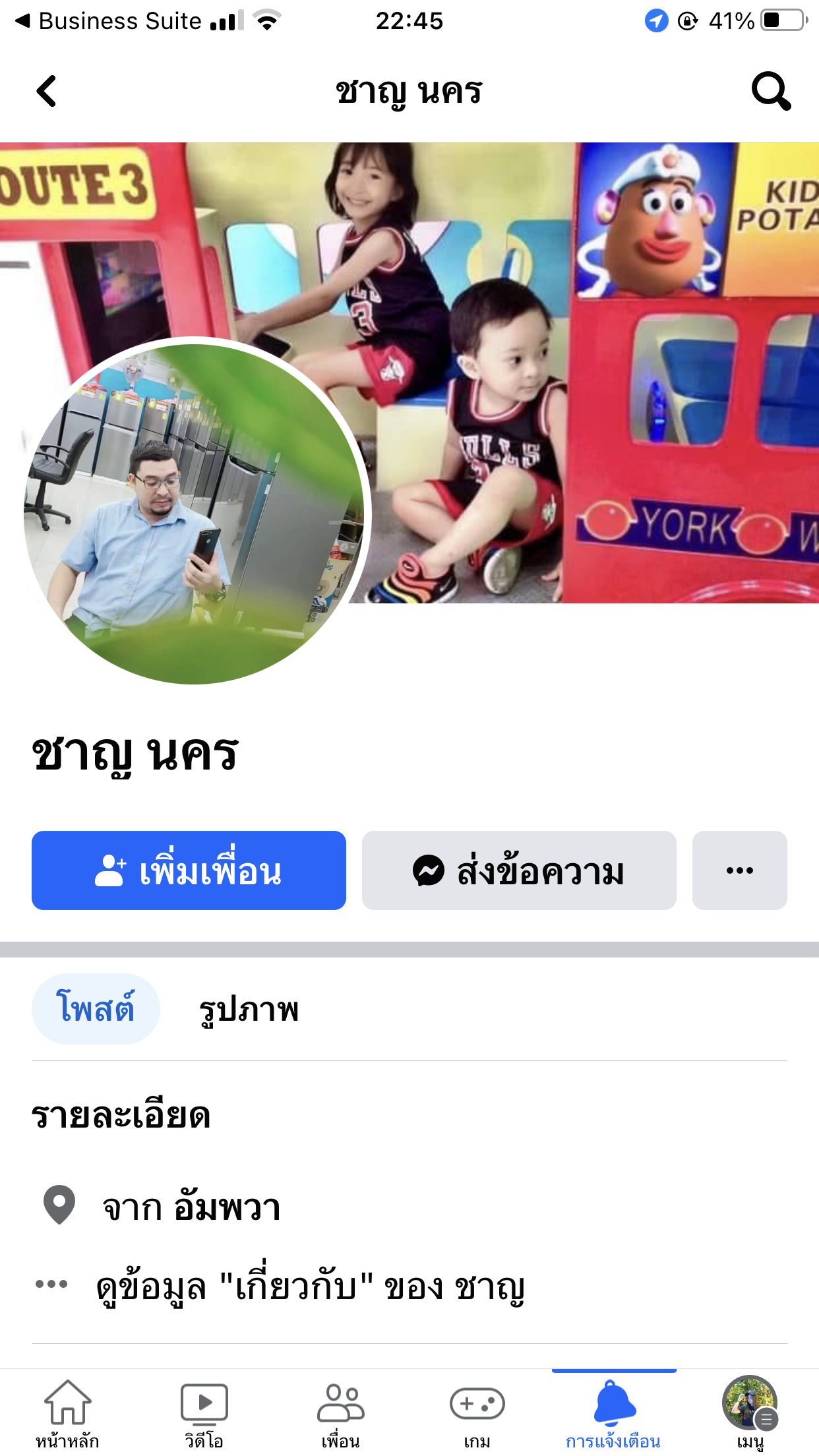Send a message via ส่งข้อความ button

[x=519, y=870]
